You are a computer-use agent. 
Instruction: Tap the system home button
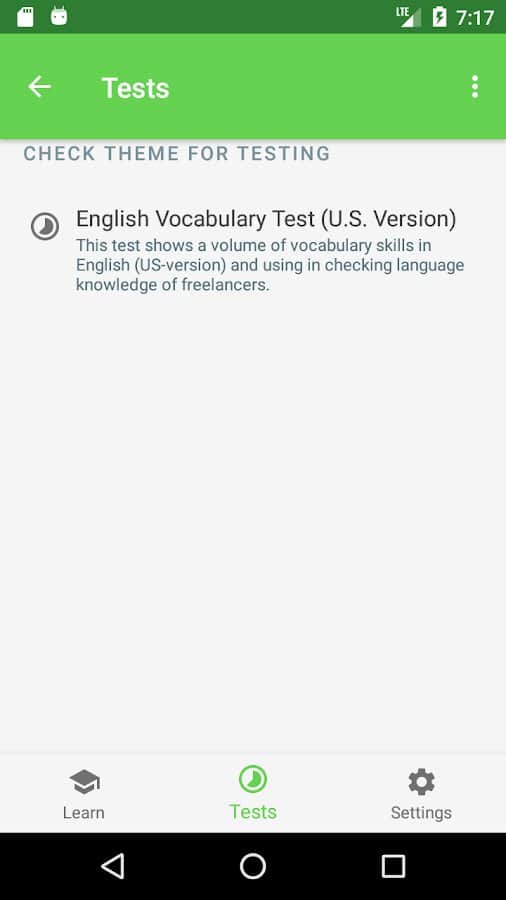pyautogui.click(x=253, y=866)
